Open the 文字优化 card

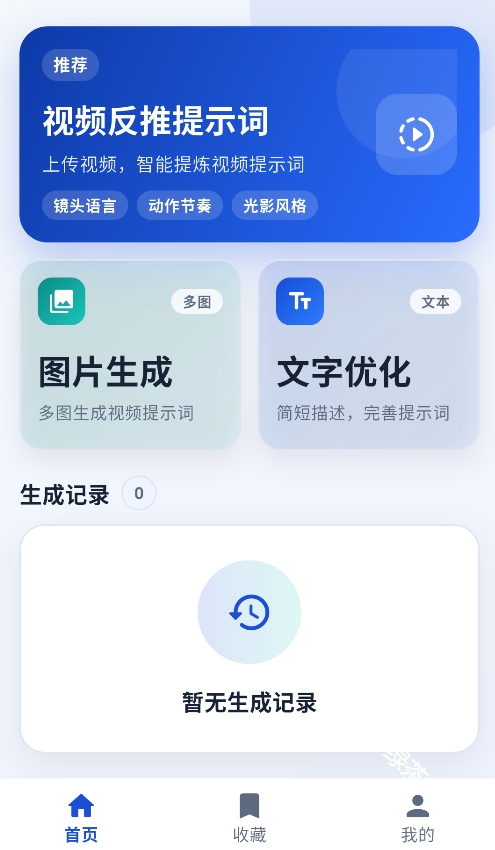coord(369,355)
